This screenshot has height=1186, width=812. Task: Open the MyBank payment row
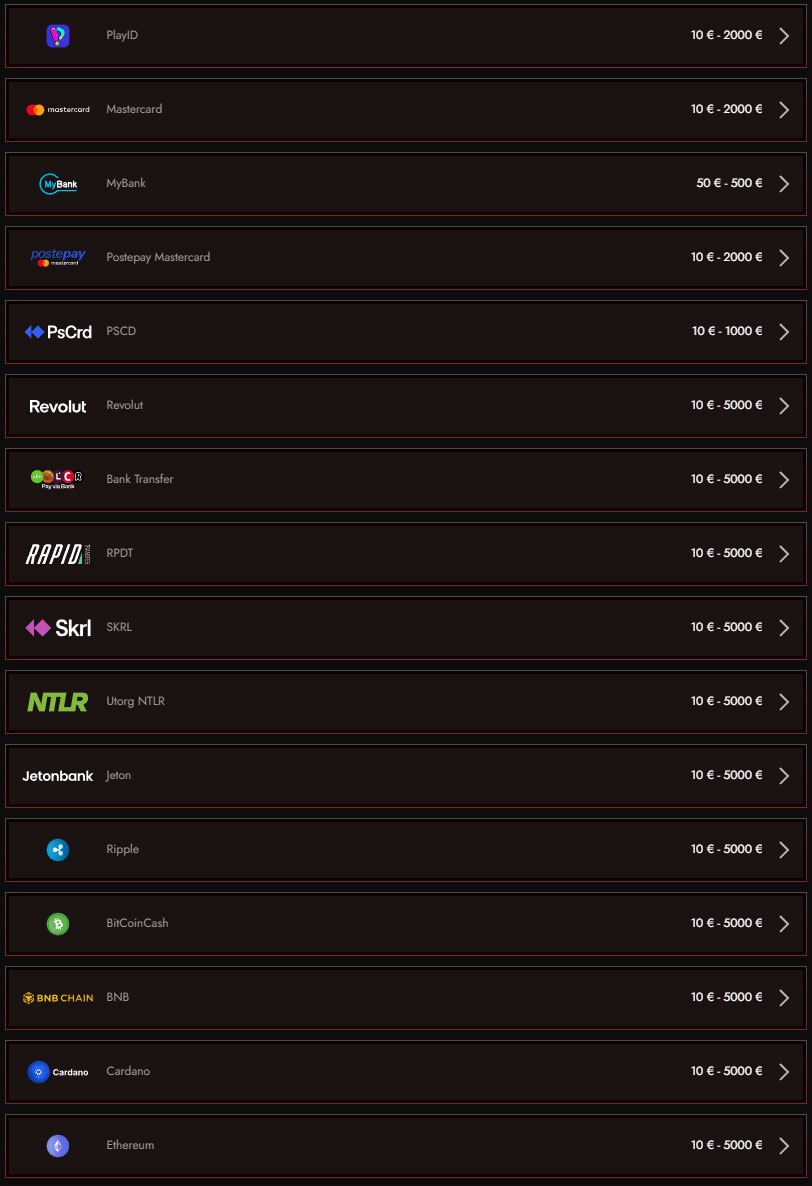click(x=405, y=184)
